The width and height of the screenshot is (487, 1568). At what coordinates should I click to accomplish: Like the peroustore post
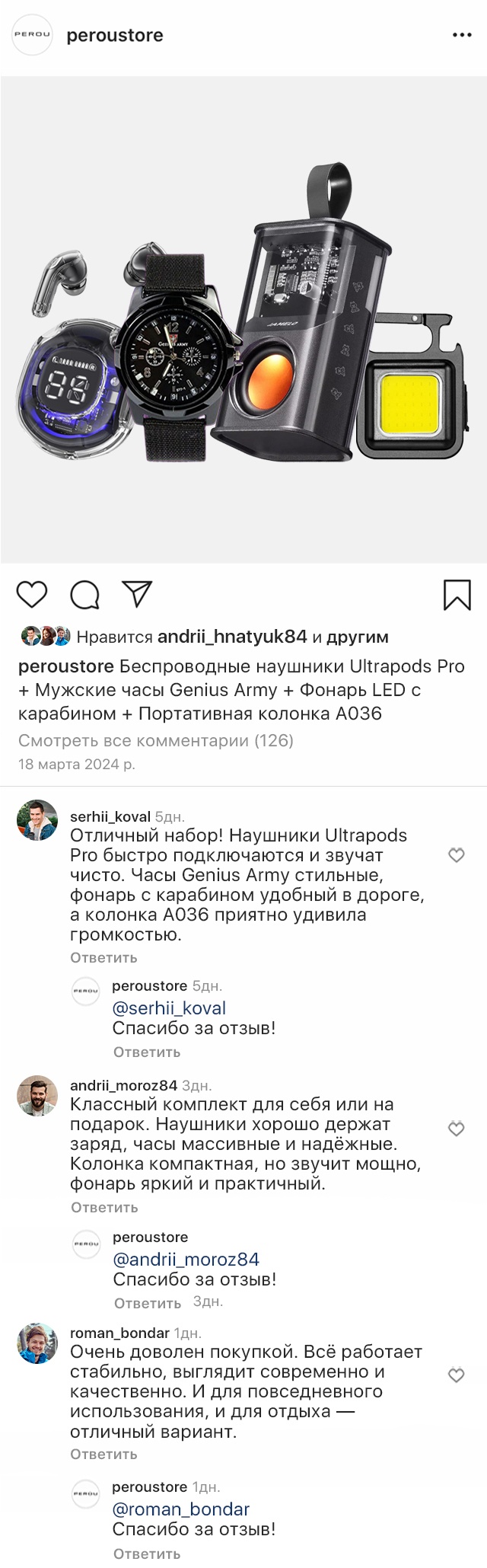coord(32,594)
